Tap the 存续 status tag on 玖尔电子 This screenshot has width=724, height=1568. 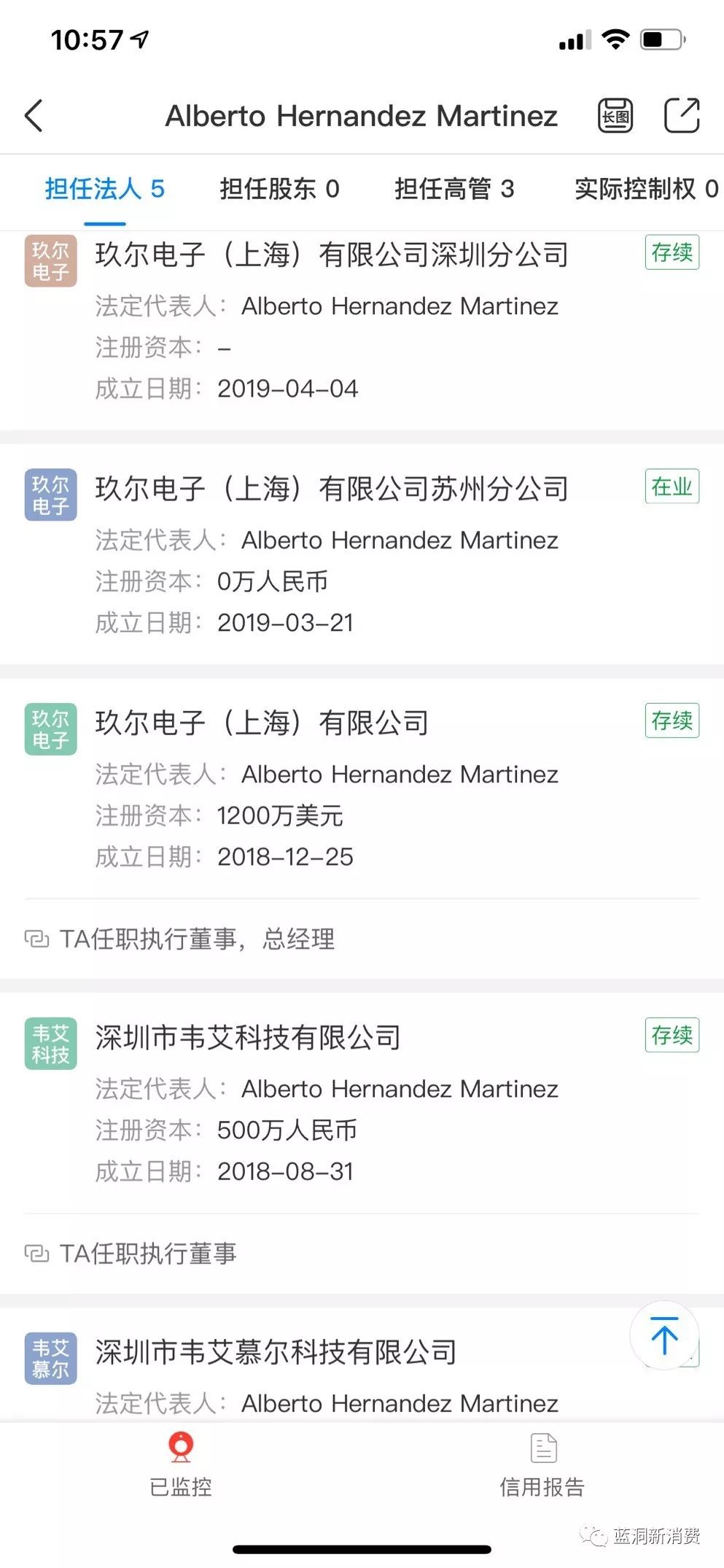(670, 720)
